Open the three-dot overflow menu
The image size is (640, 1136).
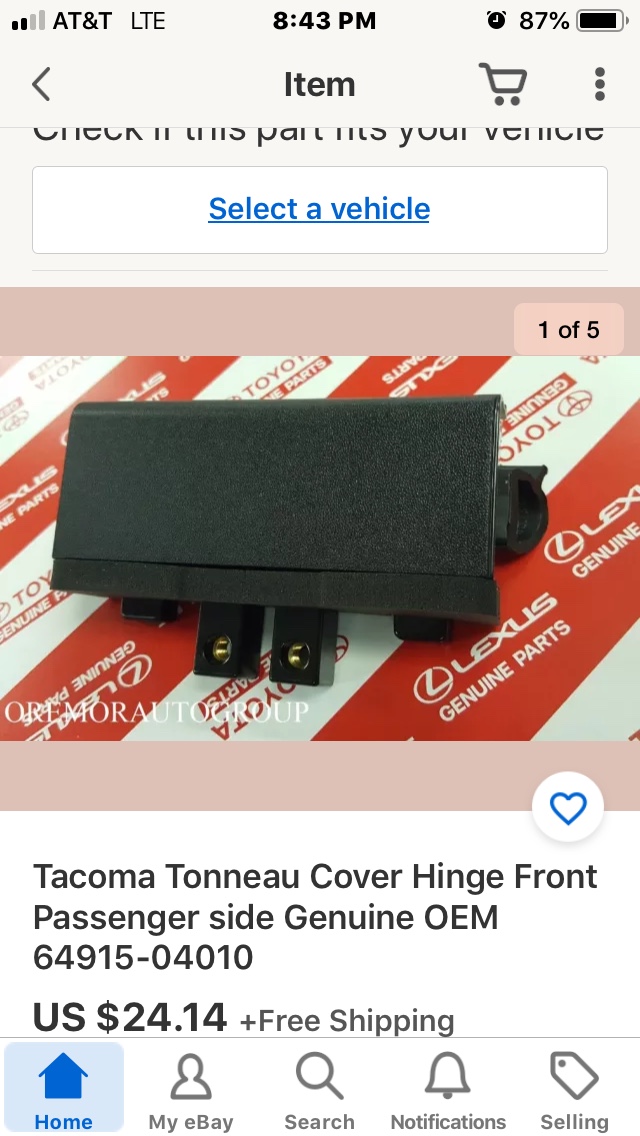[x=599, y=85]
